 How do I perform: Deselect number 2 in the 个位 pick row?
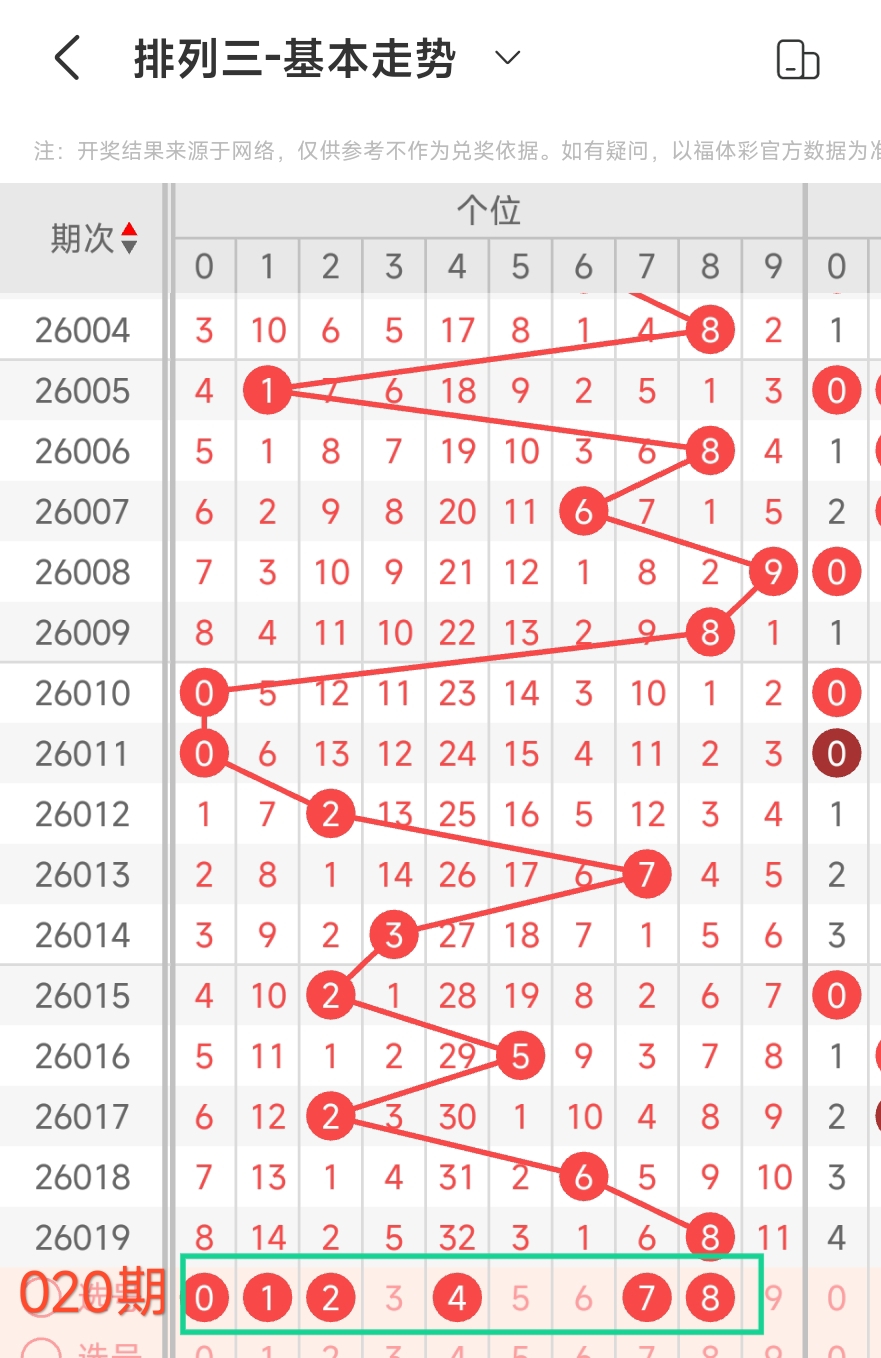coord(331,1299)
